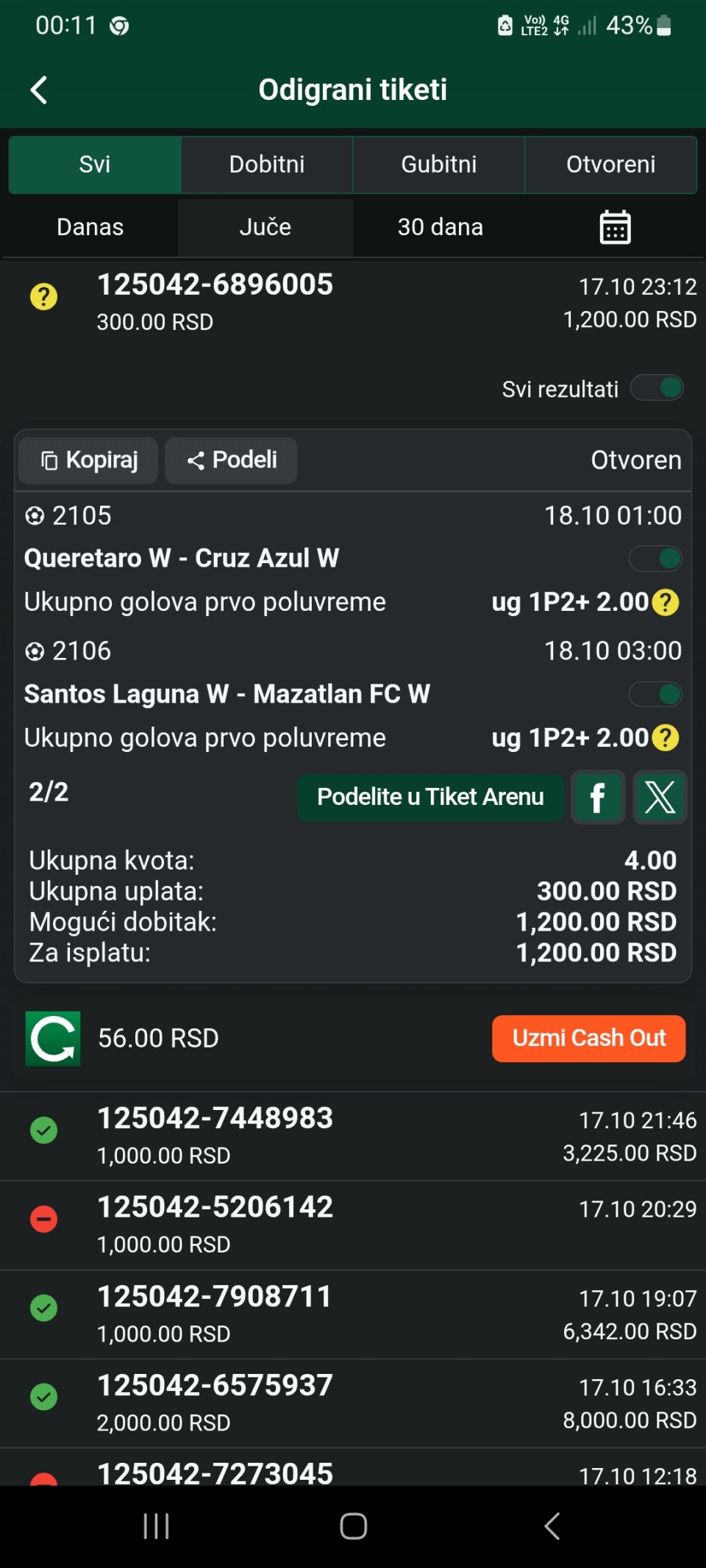Viewport: 706px width, 1568px height.
Task: Tap Uzmi Cash Out button
Action: click(588, 1038)
